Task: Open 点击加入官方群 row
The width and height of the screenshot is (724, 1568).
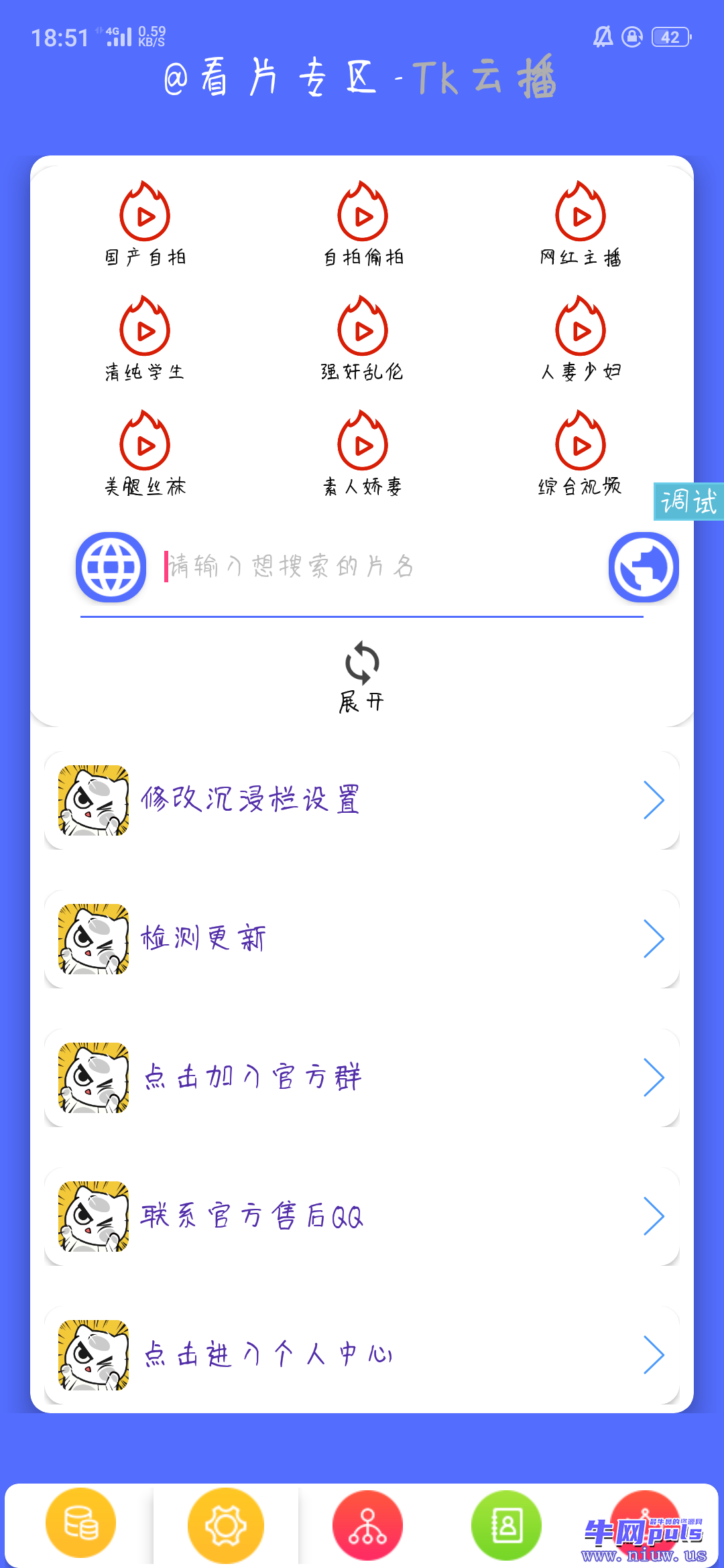Action: (362, 1077)
